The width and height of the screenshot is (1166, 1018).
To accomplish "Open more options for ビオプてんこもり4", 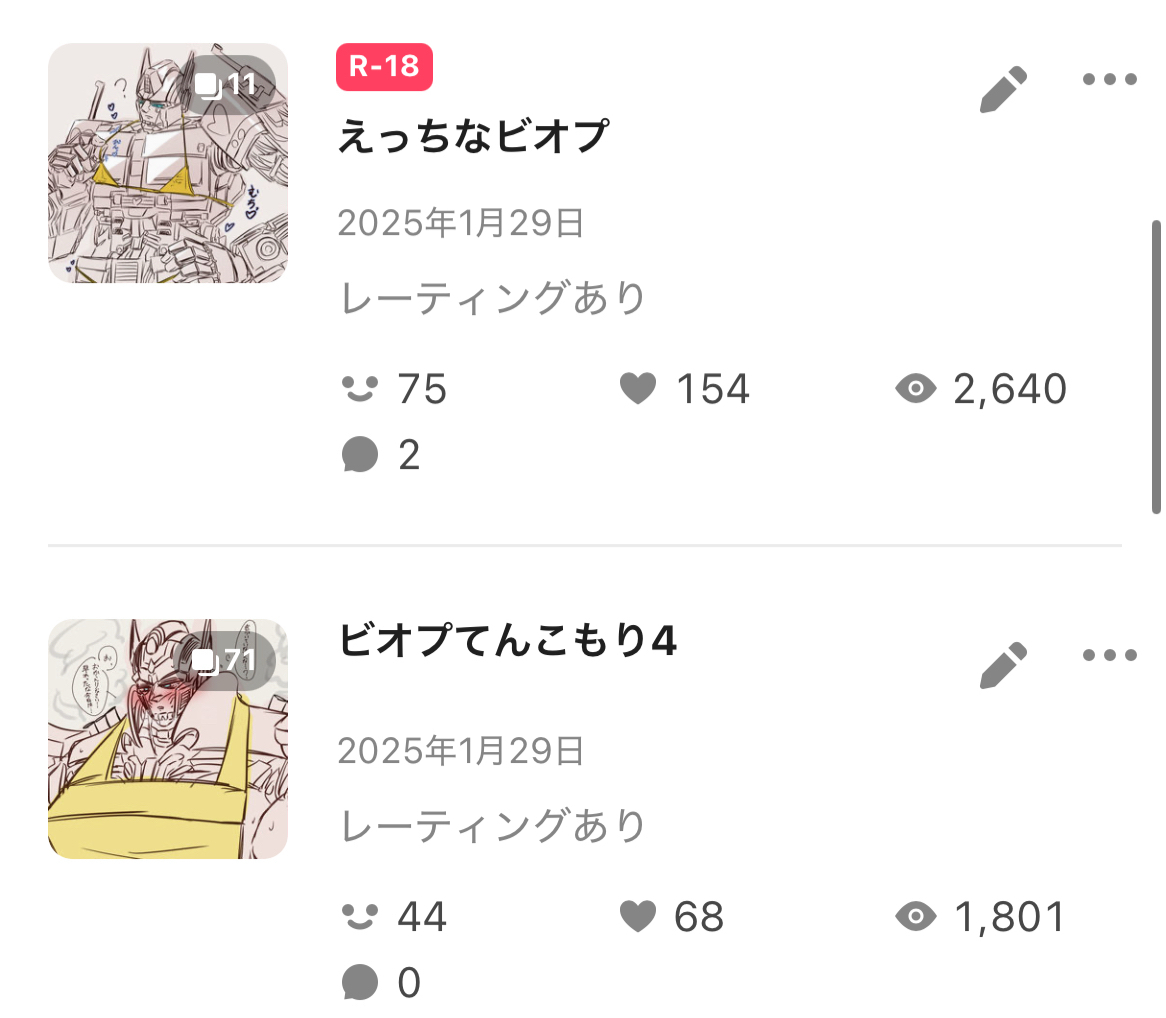I will pos(1110,657).
